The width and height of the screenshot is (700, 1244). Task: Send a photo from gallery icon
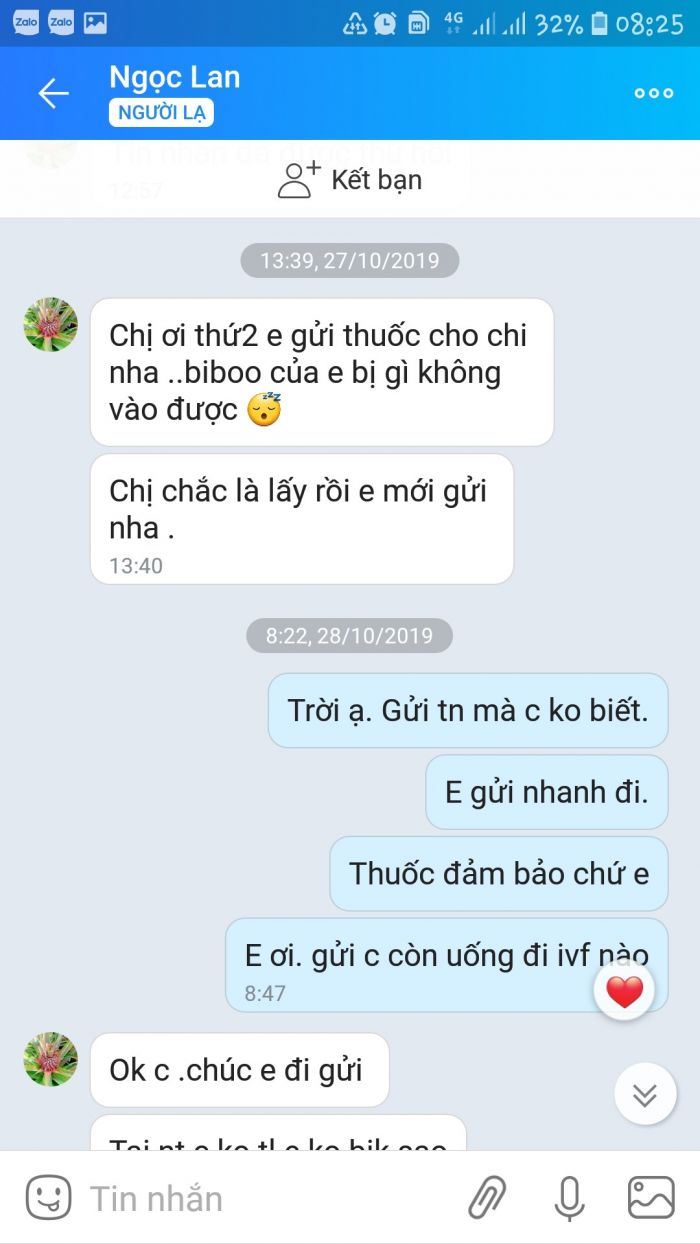click(x=651, y=1197)
